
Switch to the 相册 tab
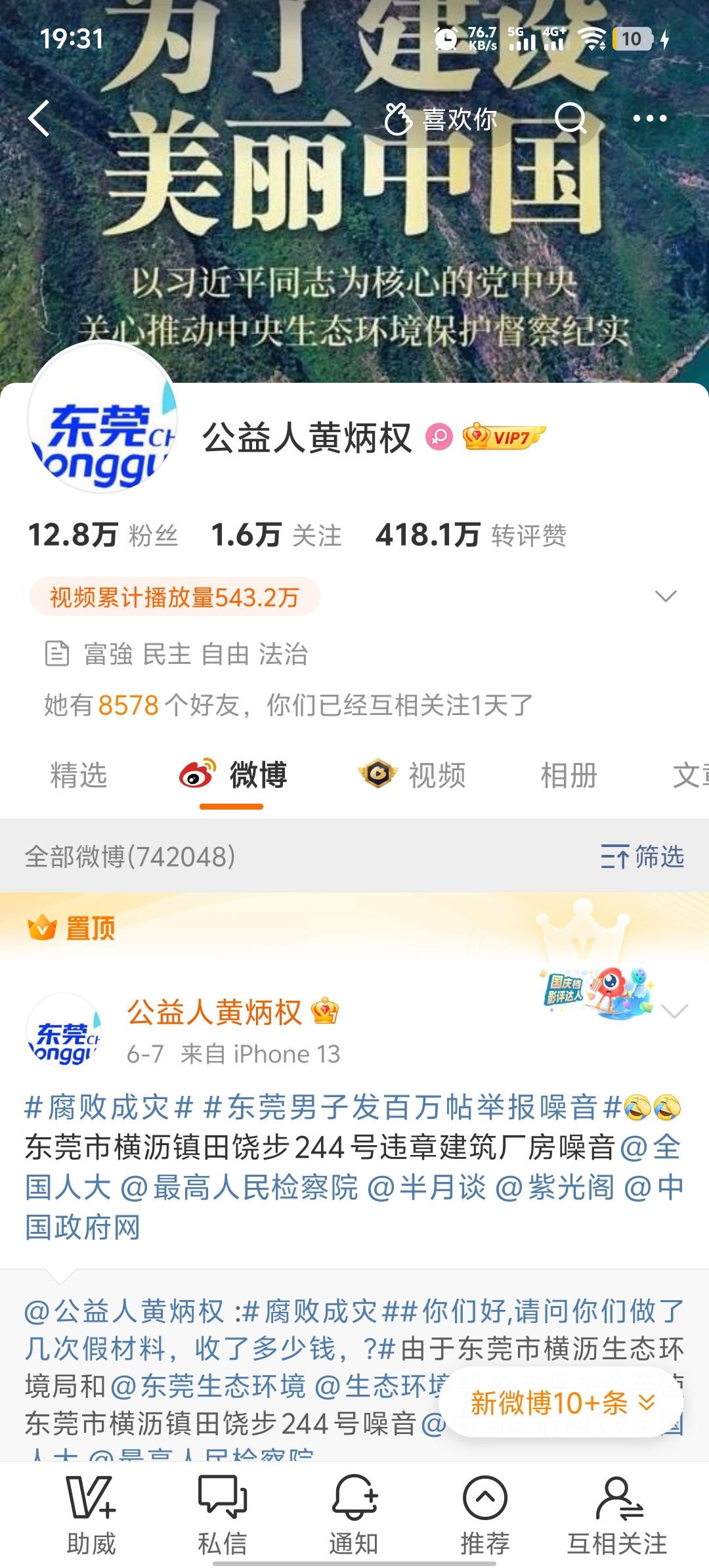click(x=569, y=775)
